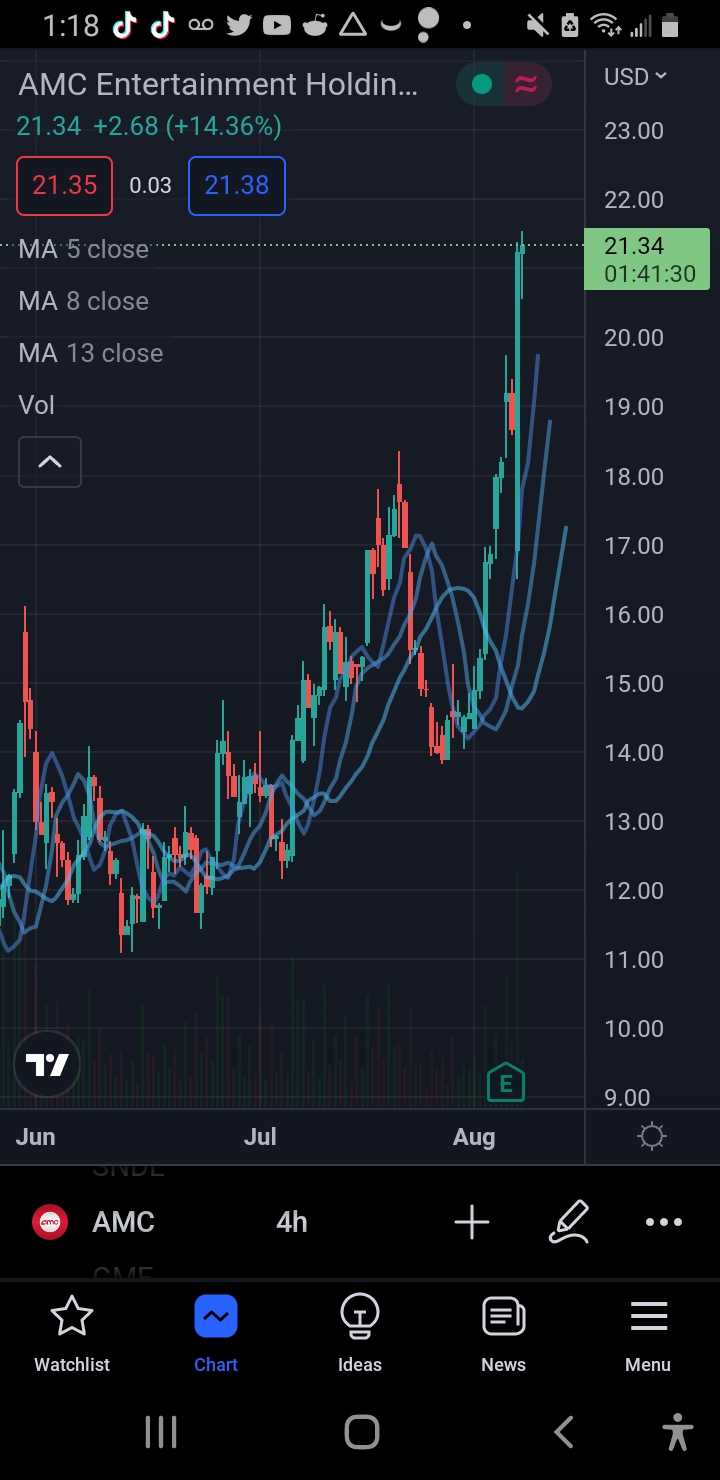720x1480 pixels.
Task: Tap the blue 21.38 buy price button
Action: pos(237,185)
